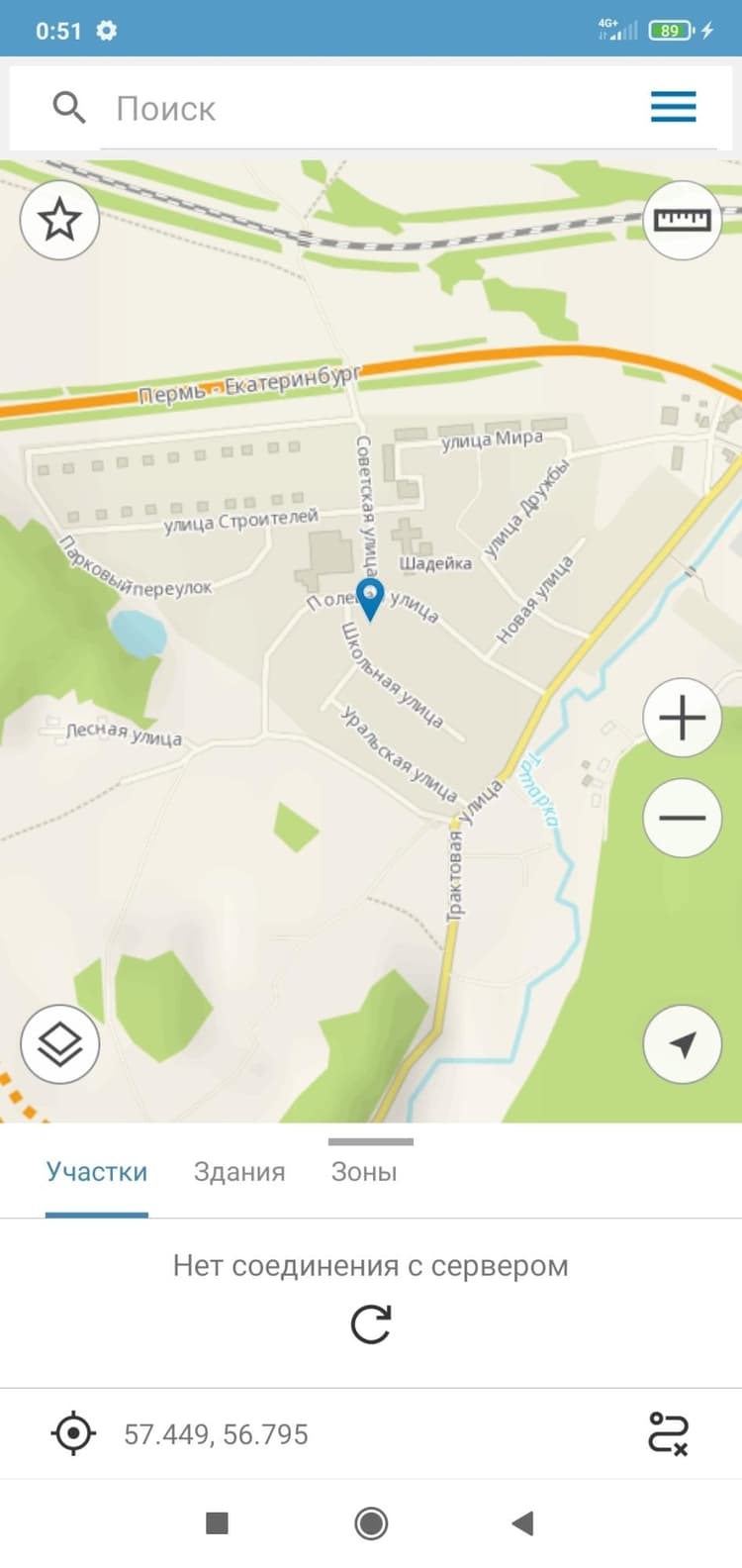
Task: Tap the coordinates target icon
Action: [74, 1433]
